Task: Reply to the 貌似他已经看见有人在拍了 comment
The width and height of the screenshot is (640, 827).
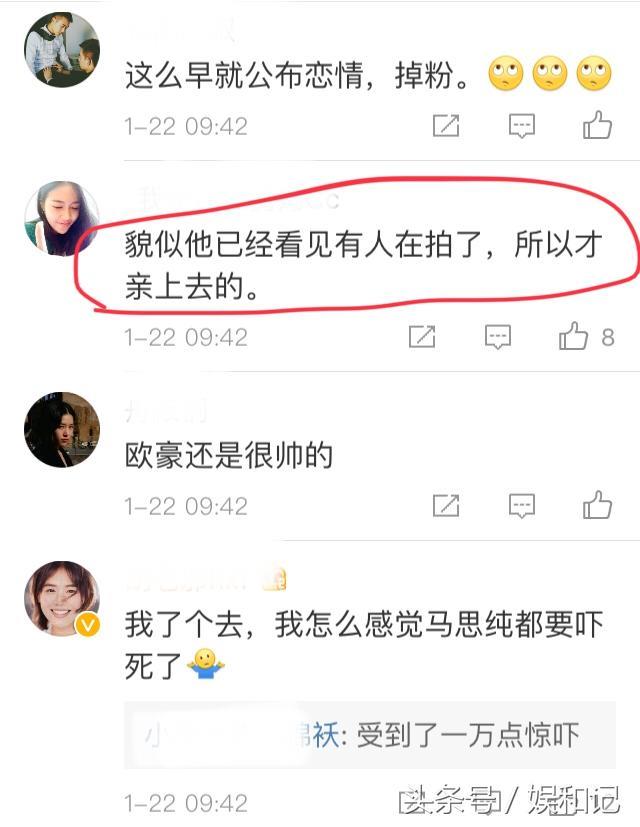Action: click(x=498, y=337)
